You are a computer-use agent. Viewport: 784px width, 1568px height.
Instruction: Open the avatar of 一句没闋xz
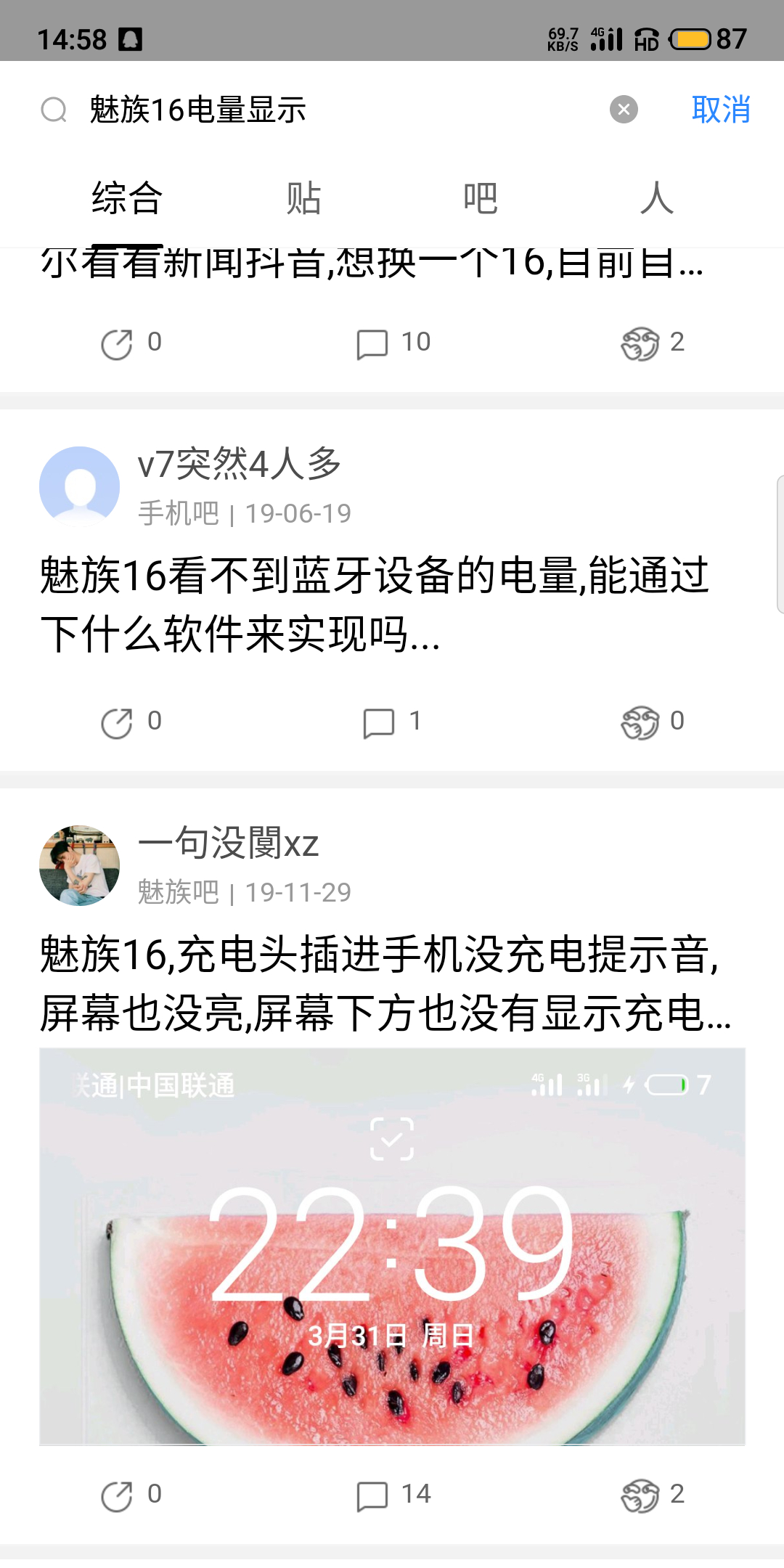pyautogui.click(x=79, y=865)
